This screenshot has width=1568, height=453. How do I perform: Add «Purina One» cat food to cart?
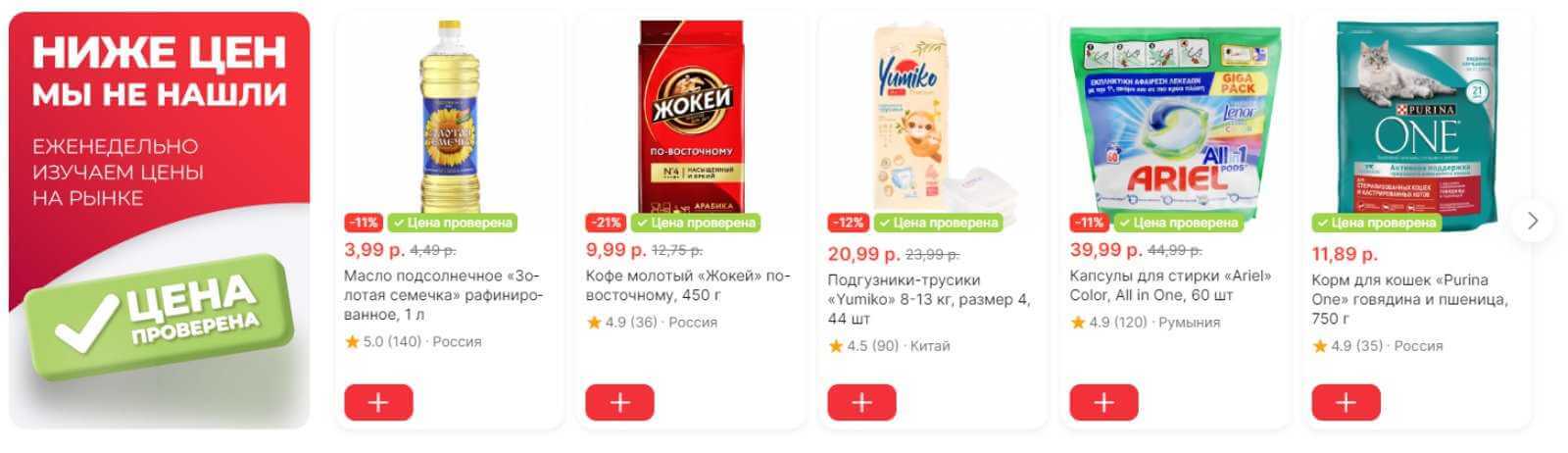coord(1346,403)
